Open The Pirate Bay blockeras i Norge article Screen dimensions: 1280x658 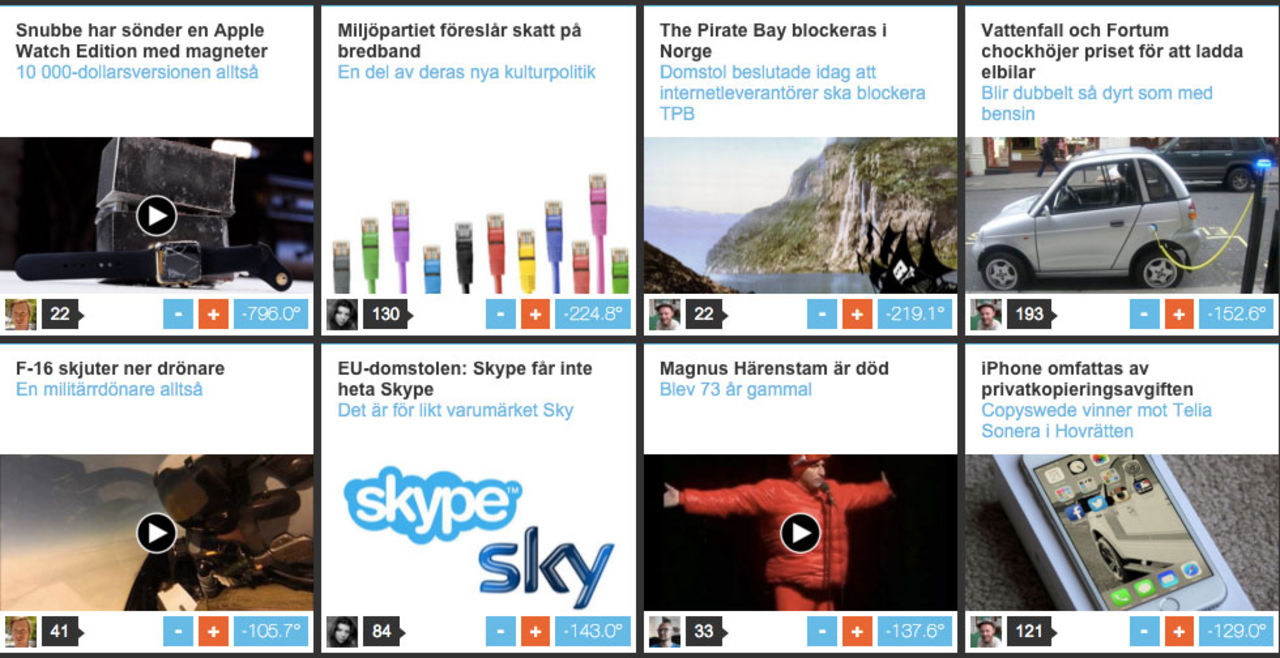pyautogui.click(x=772, y=40)
